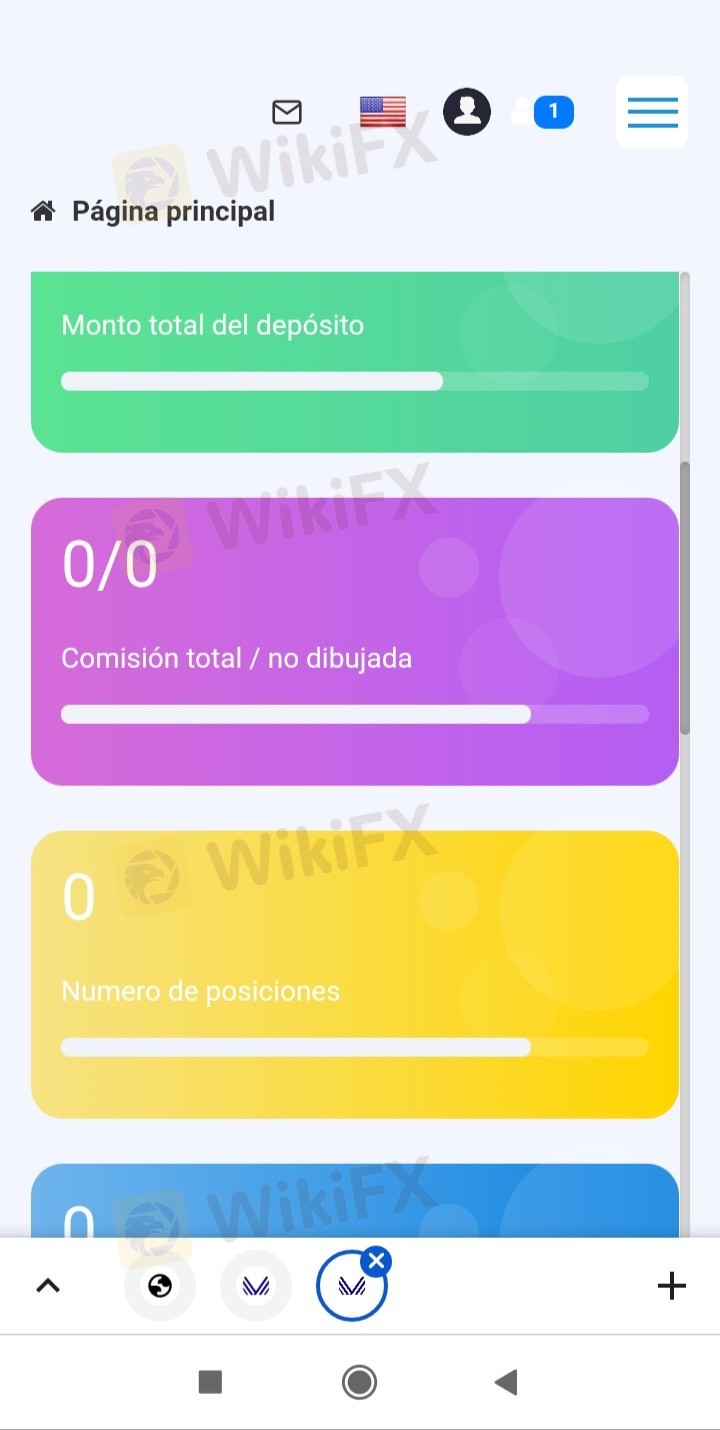Go back with the system back button
The width and height of the screenshot is (720, 1430).
pos(506,1382)
